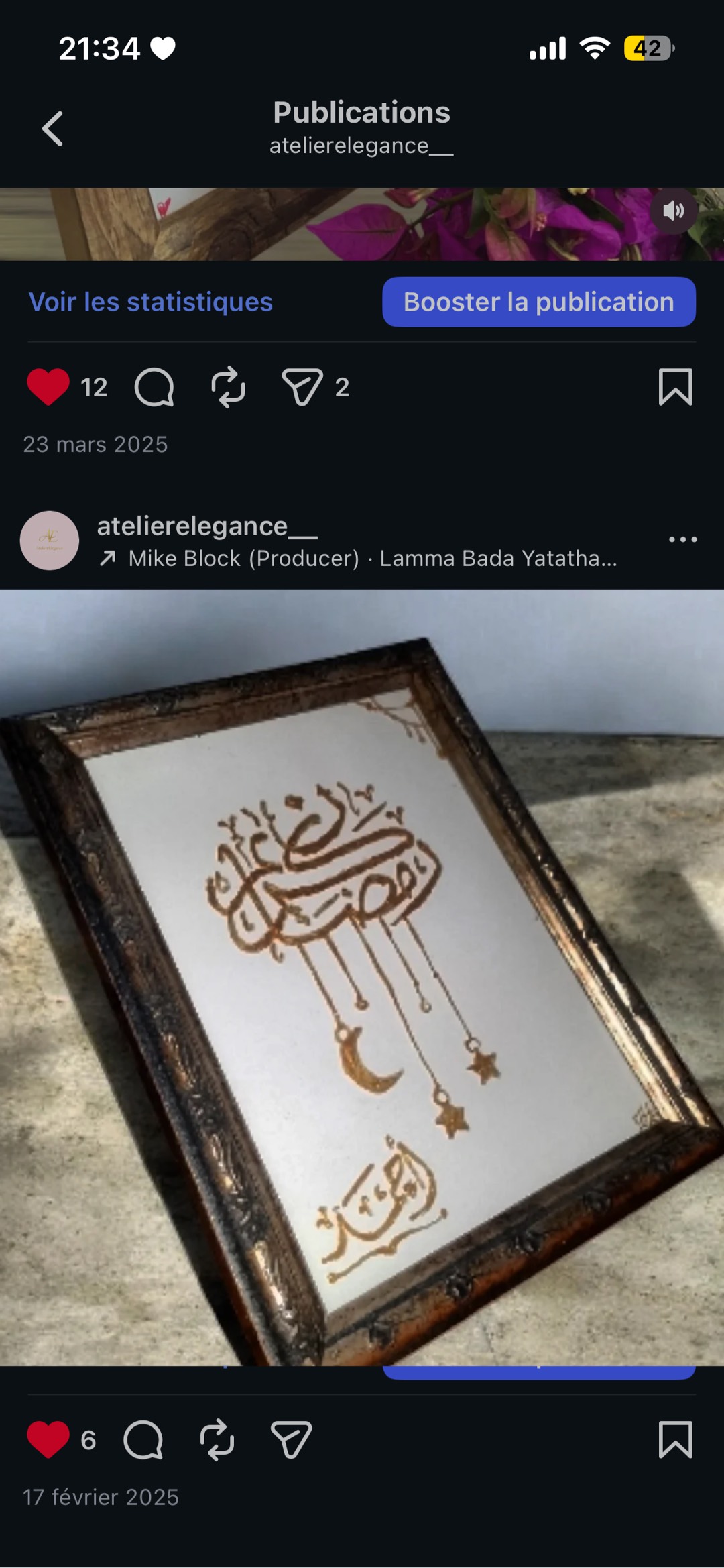Share the 23 mars 2025 post
Viewport: 724px width, 1568px height.
[x=302, y=387]
